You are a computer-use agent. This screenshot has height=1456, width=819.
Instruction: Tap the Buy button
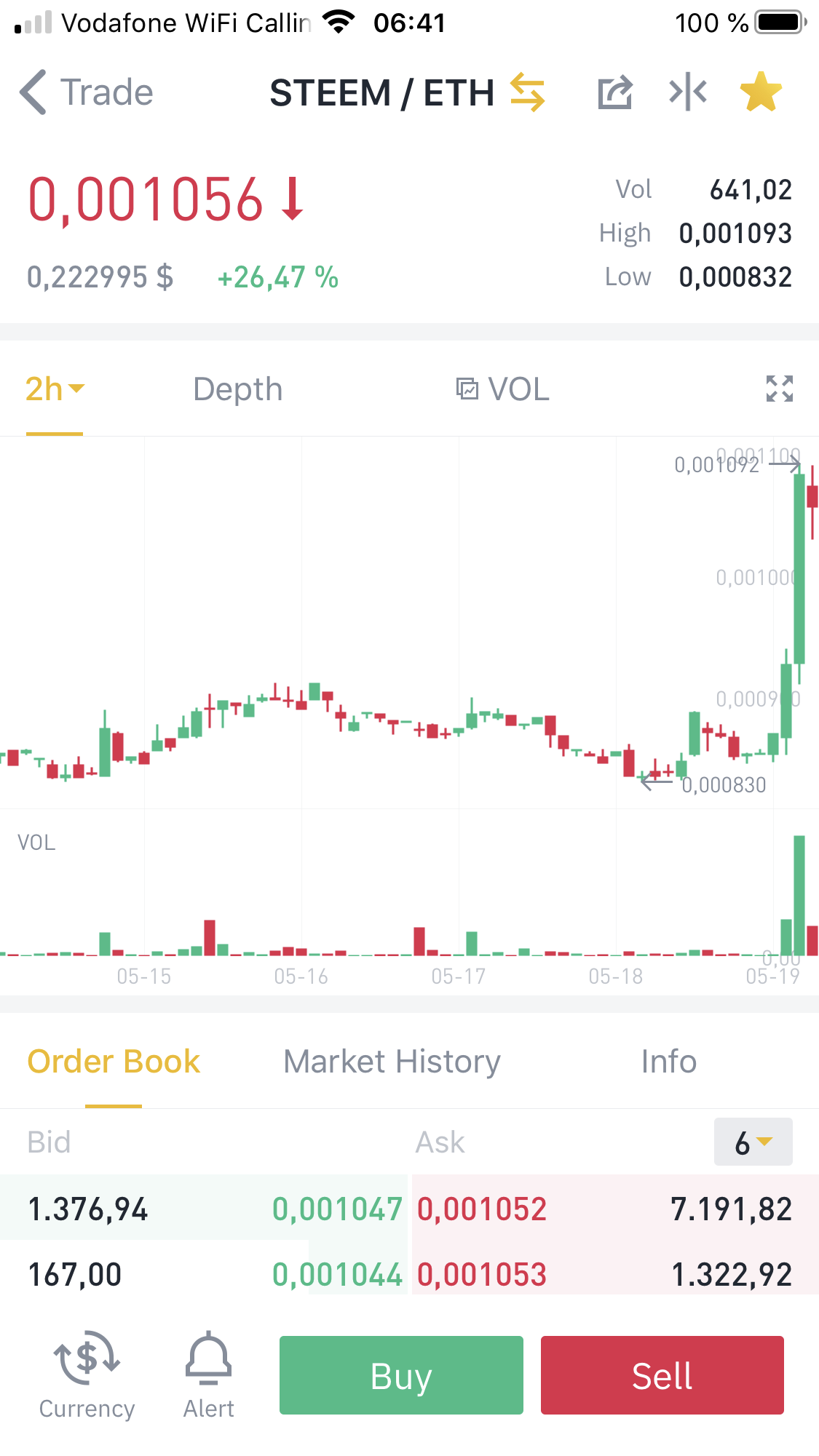point(401,1375)
